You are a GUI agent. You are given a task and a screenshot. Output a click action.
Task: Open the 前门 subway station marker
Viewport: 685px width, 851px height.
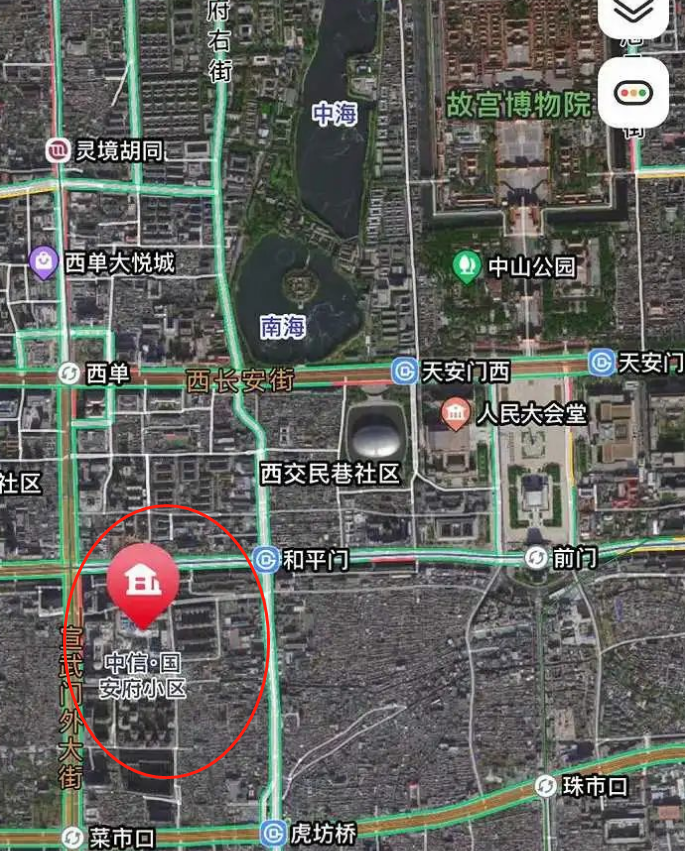click(x=536, y=558)
